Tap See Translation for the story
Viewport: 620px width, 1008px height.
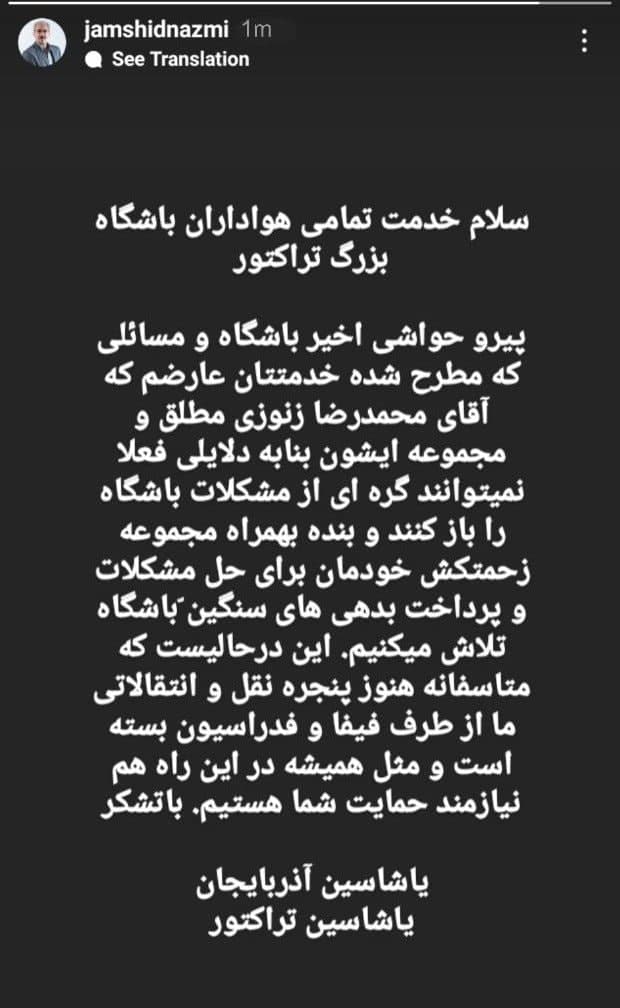(169, 59)
